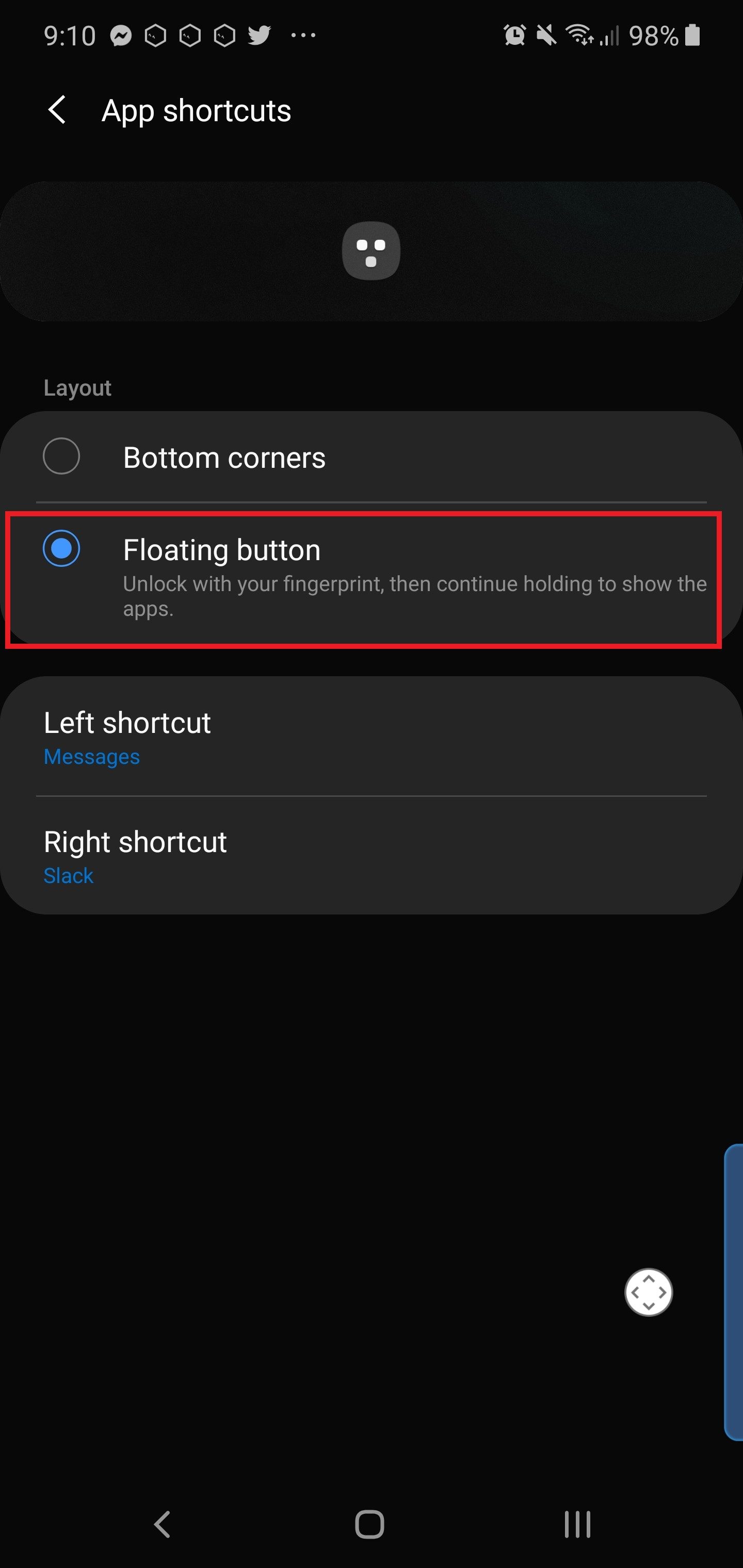Tap the floating arrows button
Image resolution: width=743 pixels, height=1568 pixels.
648,1292
